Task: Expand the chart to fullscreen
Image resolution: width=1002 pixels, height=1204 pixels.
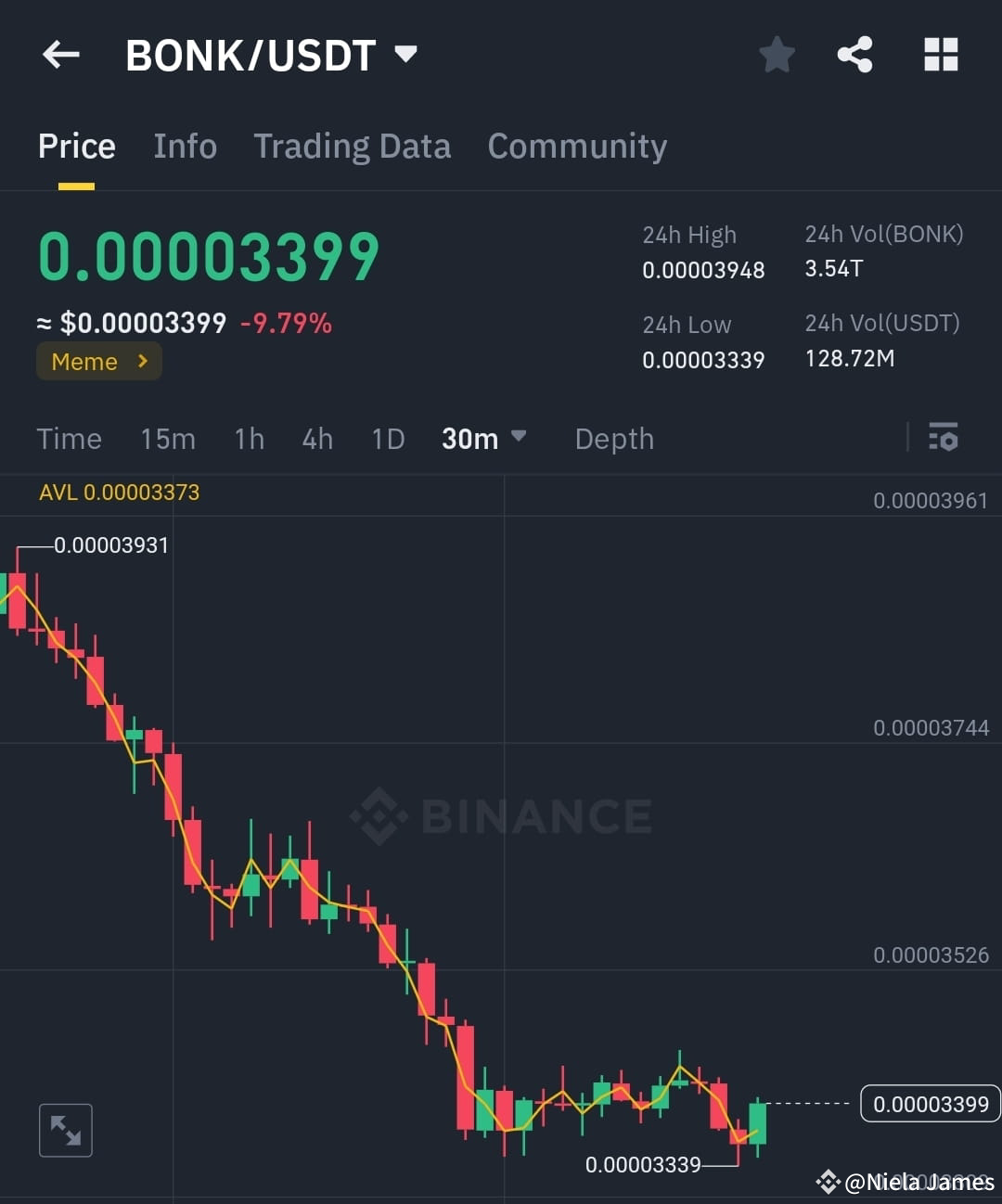Action: (x=65, y=1130)
